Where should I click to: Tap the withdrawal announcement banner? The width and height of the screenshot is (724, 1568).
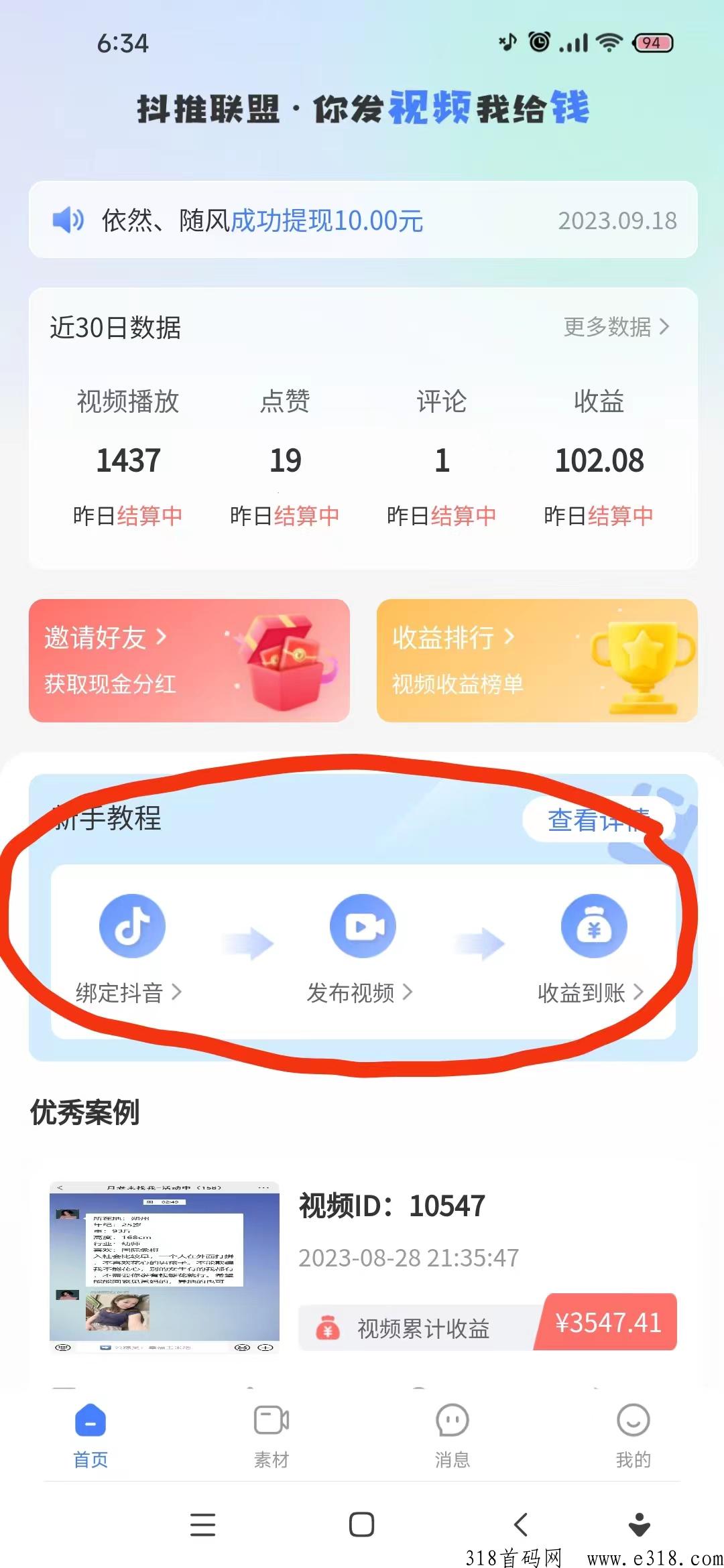(362, 220)
